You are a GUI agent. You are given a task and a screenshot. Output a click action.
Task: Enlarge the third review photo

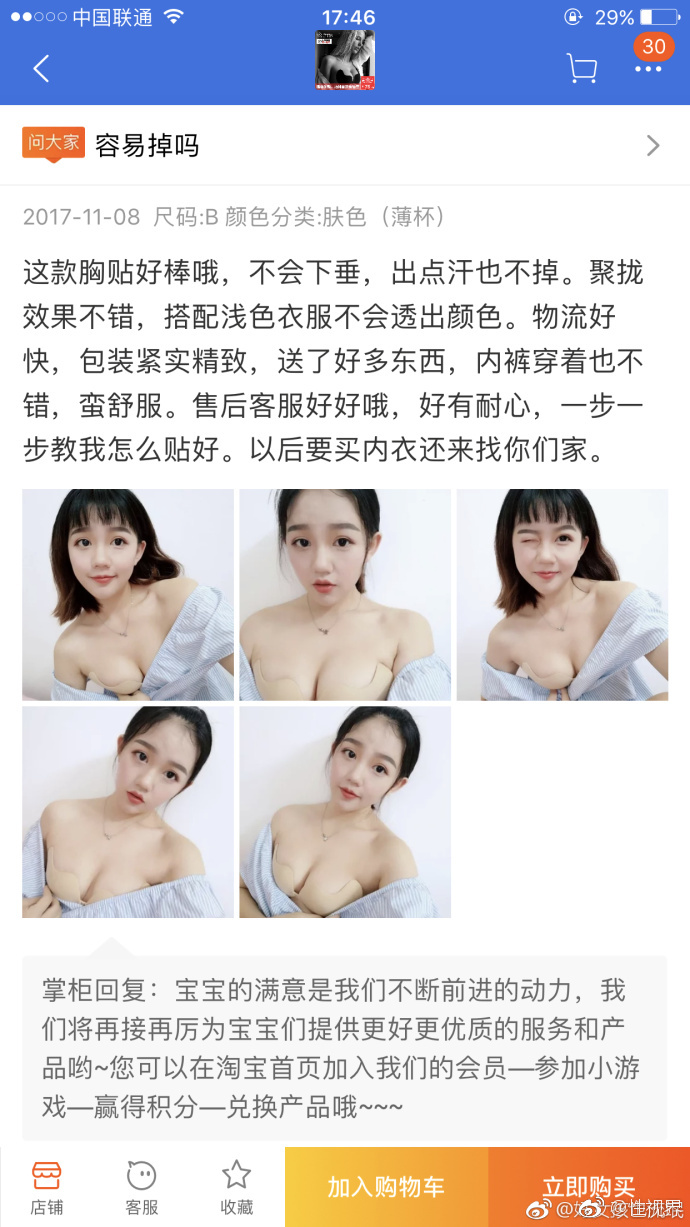pyautogui.click(x=562, y=595)
